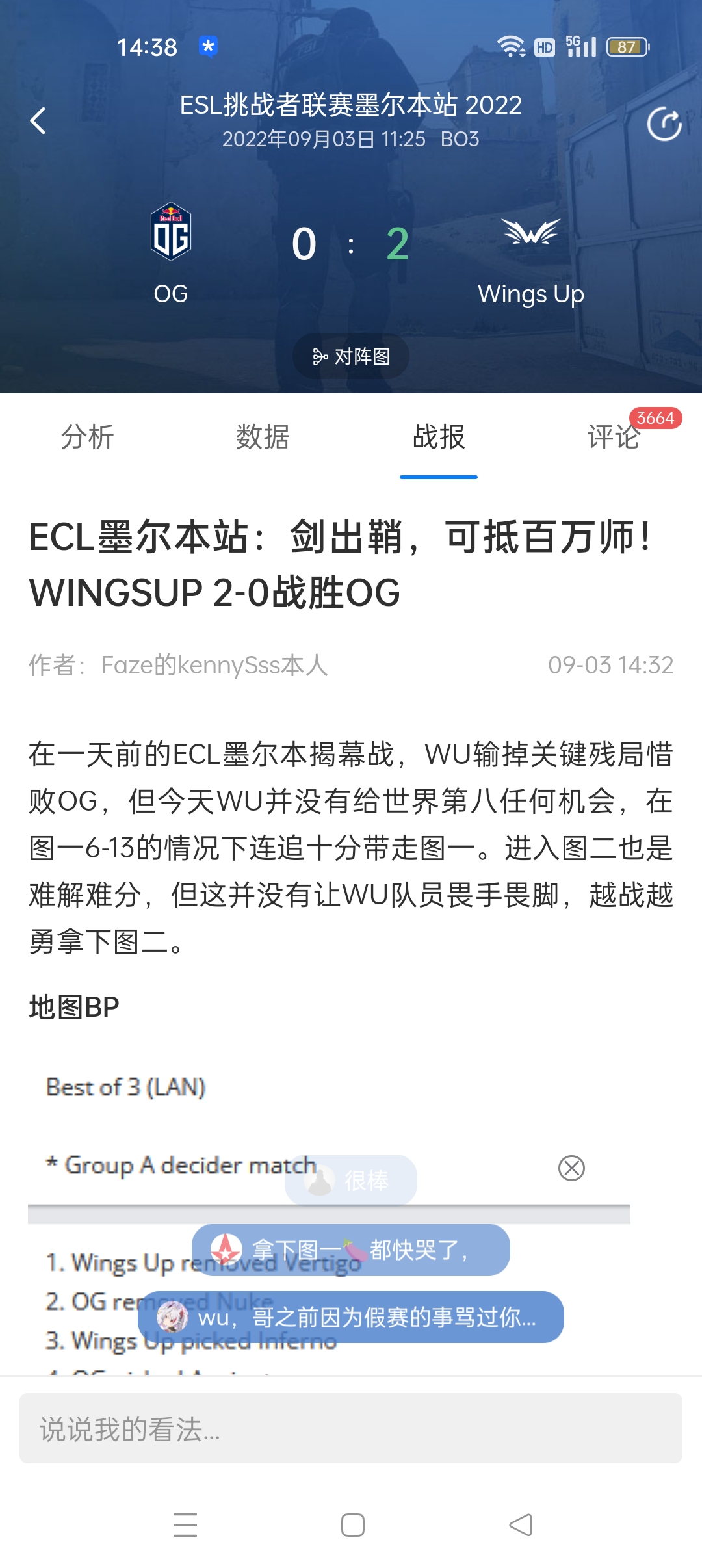Tap the system home button
This screenshot has width=702, height=1568.
pyautogui.click(x=352, y=1525)
